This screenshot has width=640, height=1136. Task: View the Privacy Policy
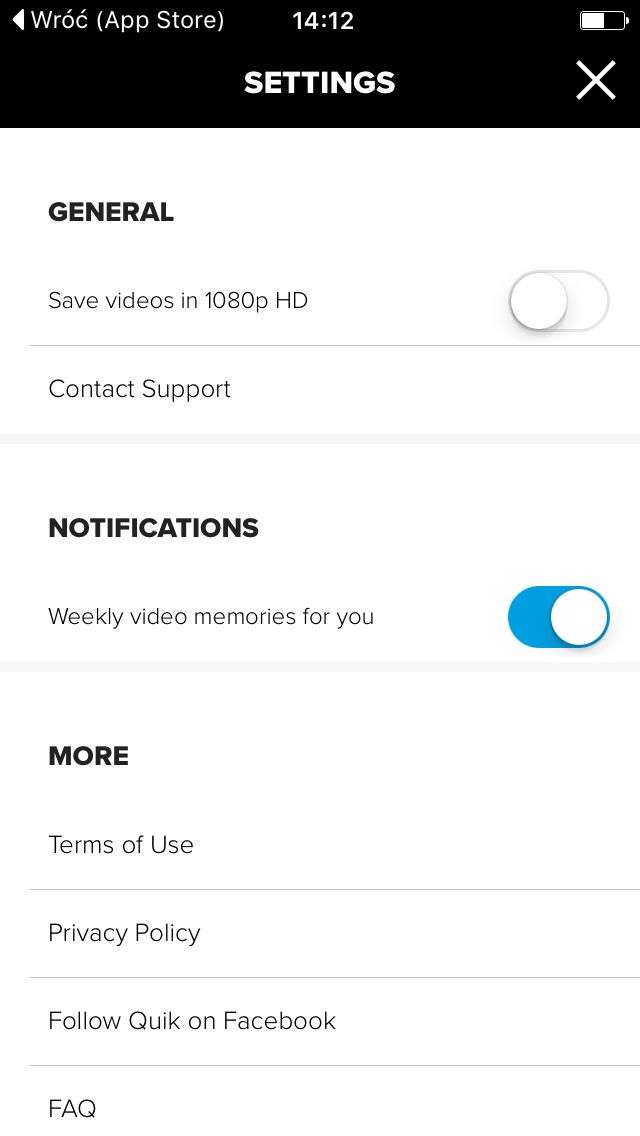point(320,933)
